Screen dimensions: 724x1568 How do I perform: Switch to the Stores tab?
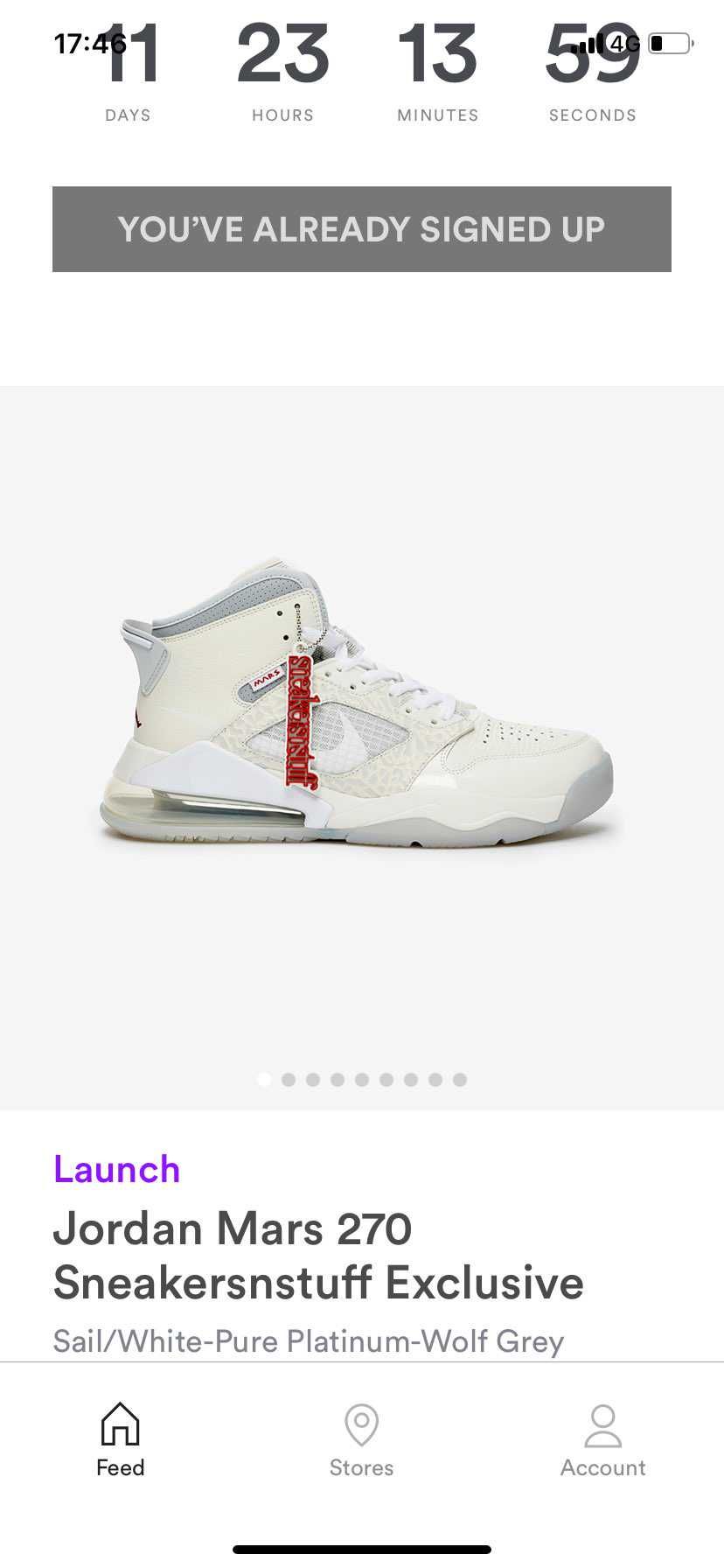click(361, 1441)
